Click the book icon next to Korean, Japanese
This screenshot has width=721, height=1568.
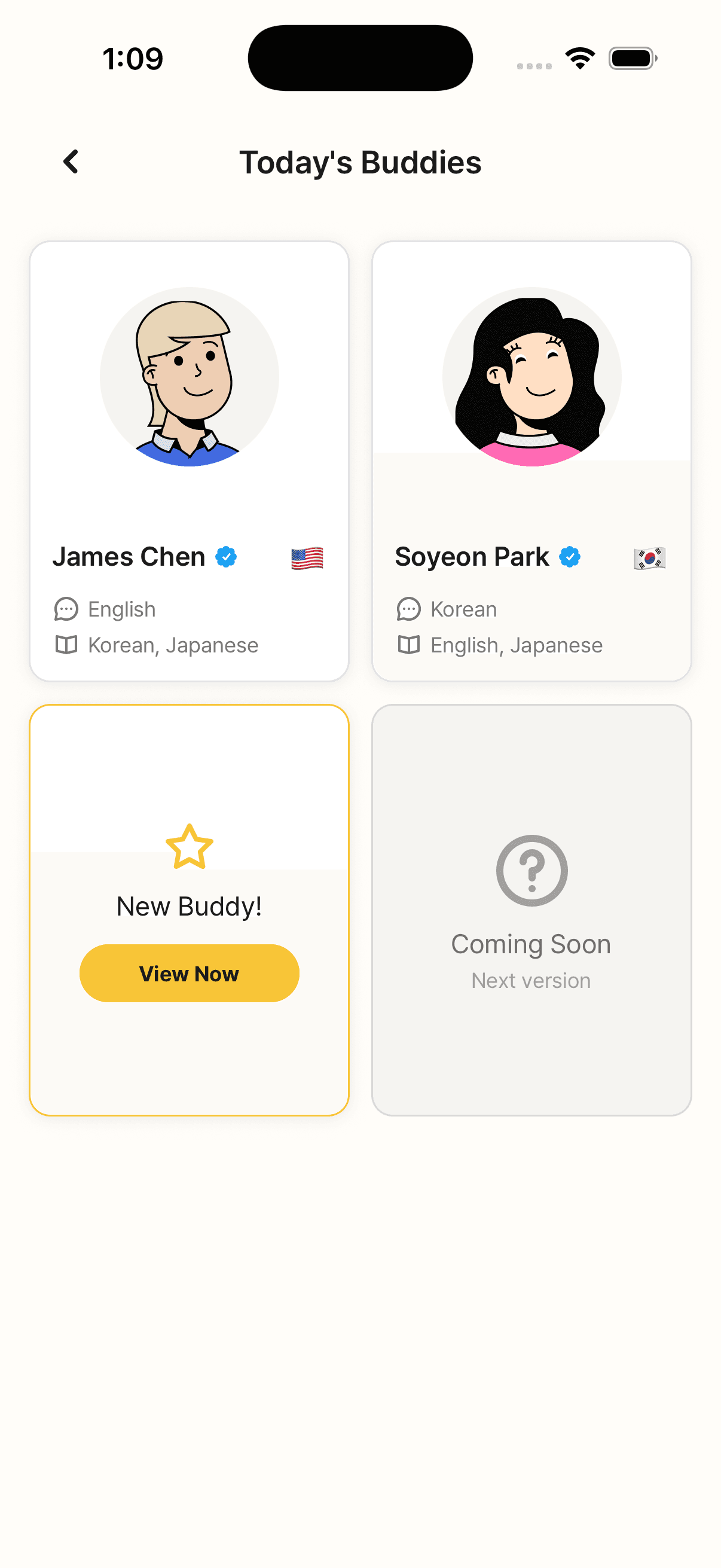pyautogui.click(x=66, y=645)
